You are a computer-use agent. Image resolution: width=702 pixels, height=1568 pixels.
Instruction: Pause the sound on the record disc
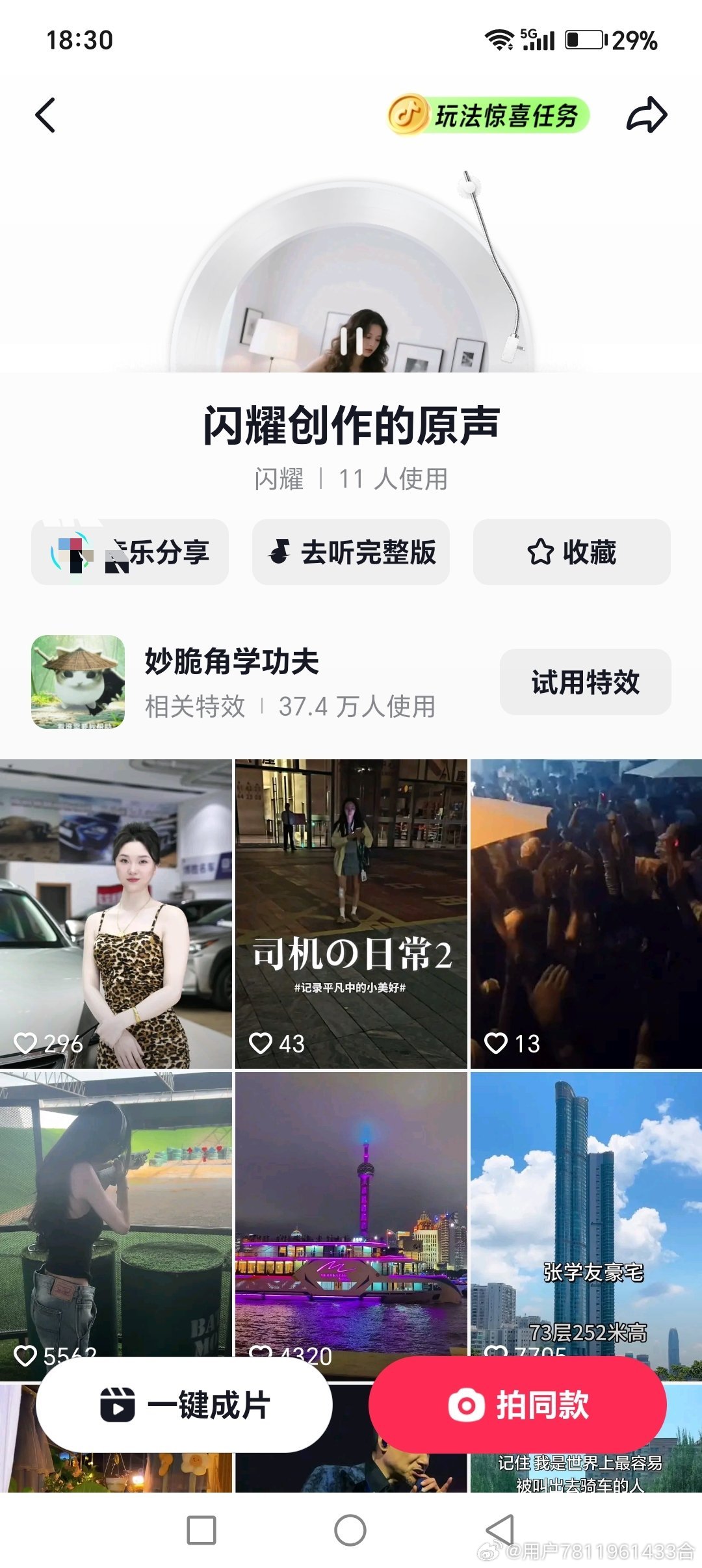click(x=352, y=340)
